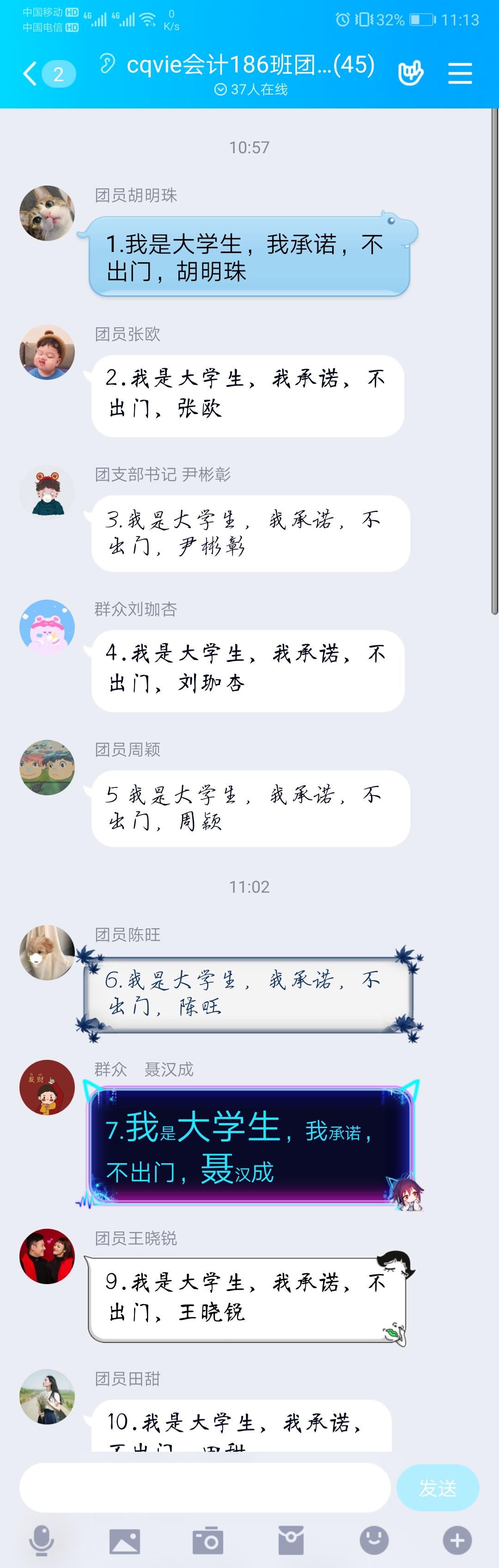Open the image gallery picker
The image size is (499, 1568).
pyautogui.click(x=124, y=1541)
